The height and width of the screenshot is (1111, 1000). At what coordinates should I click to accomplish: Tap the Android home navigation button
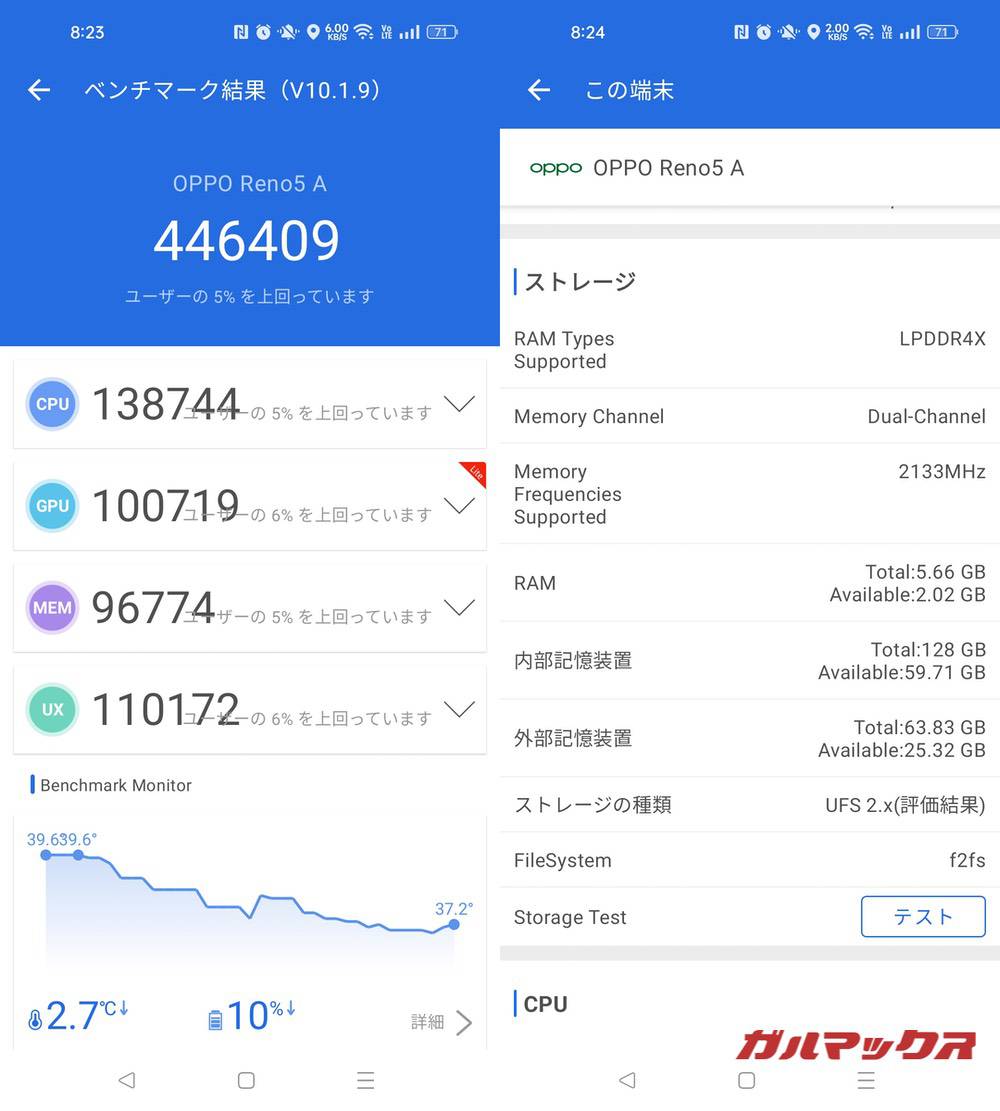pyautogui.click(x=245, y=1081)
